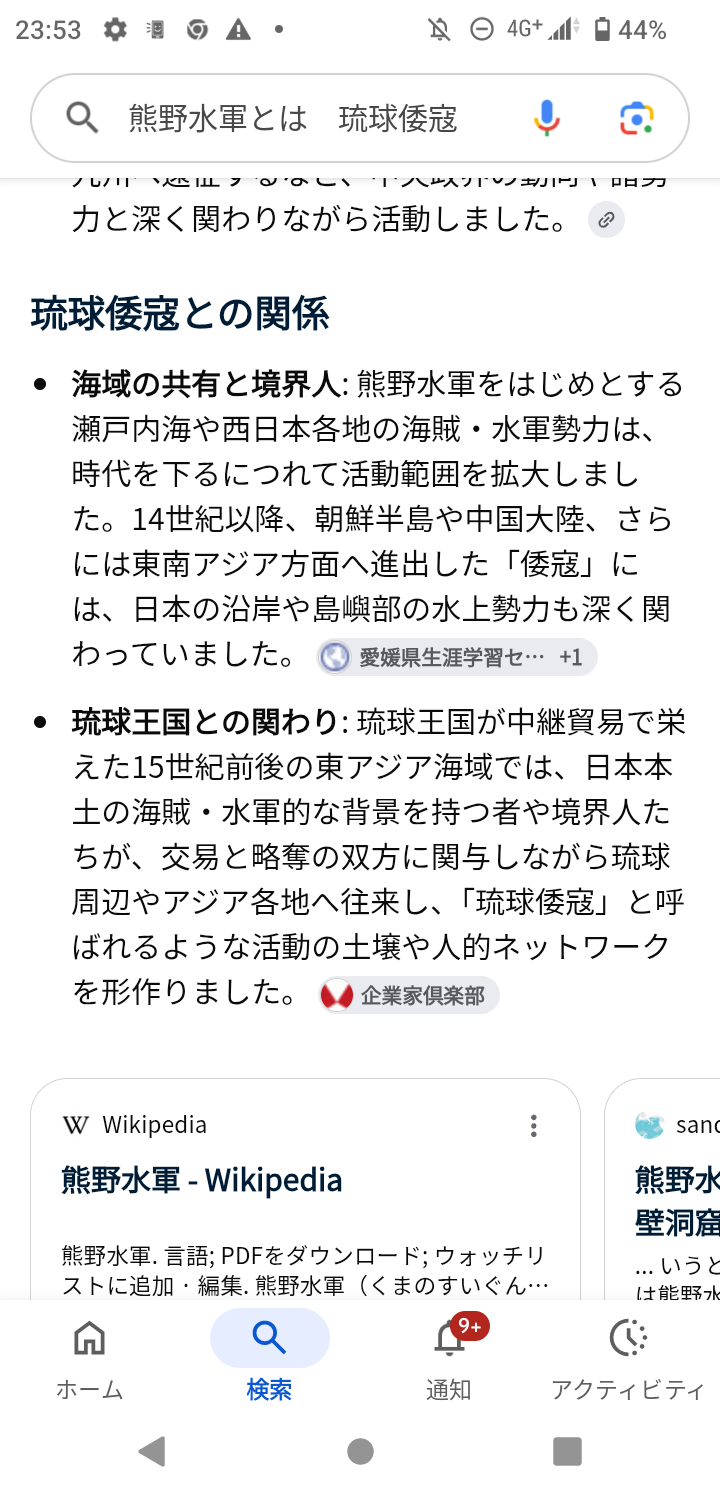The height and width of the screenshot is (1496, 720).
Task: Open the 企業家倶楽部 source chip
Action: pyautogui.click(x=408, y=995)
